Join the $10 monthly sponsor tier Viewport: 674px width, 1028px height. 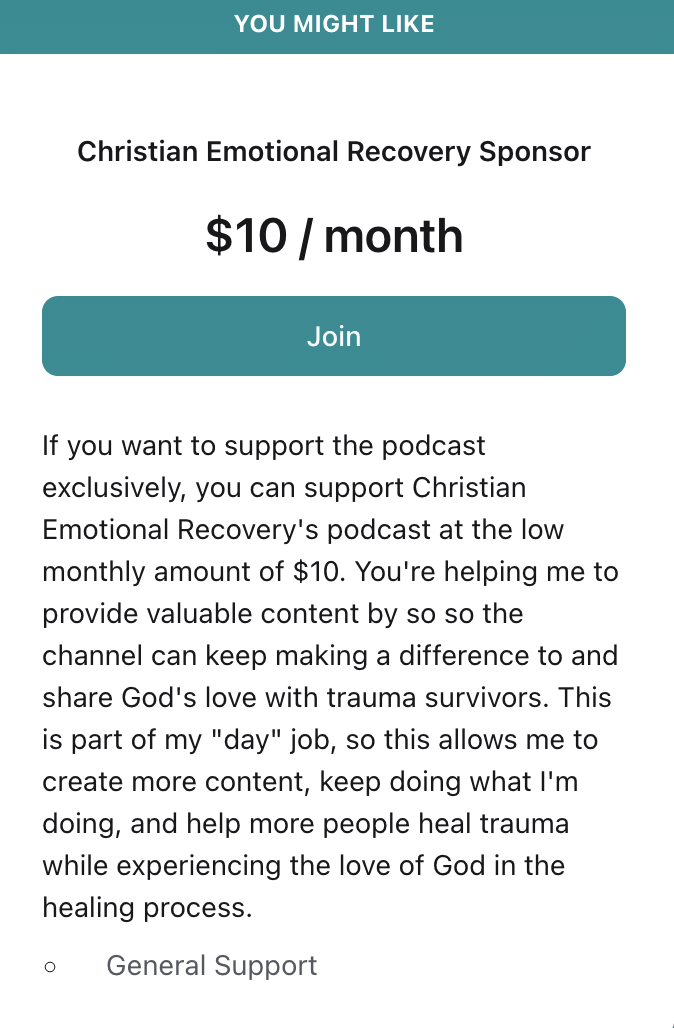tap(334, 336)
